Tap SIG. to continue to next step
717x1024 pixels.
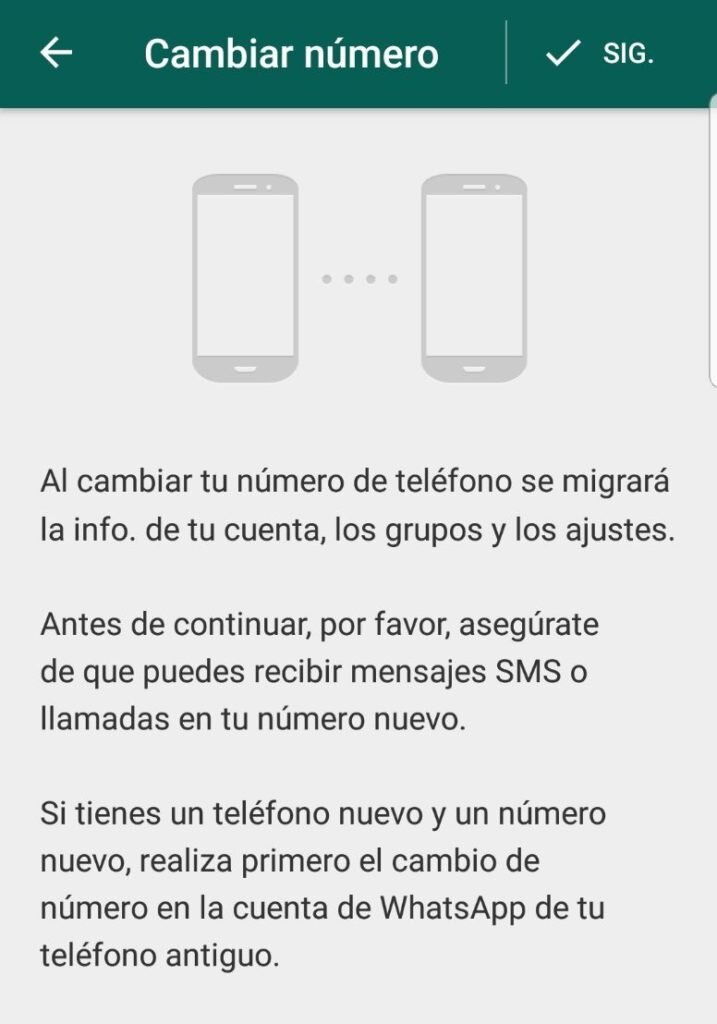601,54
